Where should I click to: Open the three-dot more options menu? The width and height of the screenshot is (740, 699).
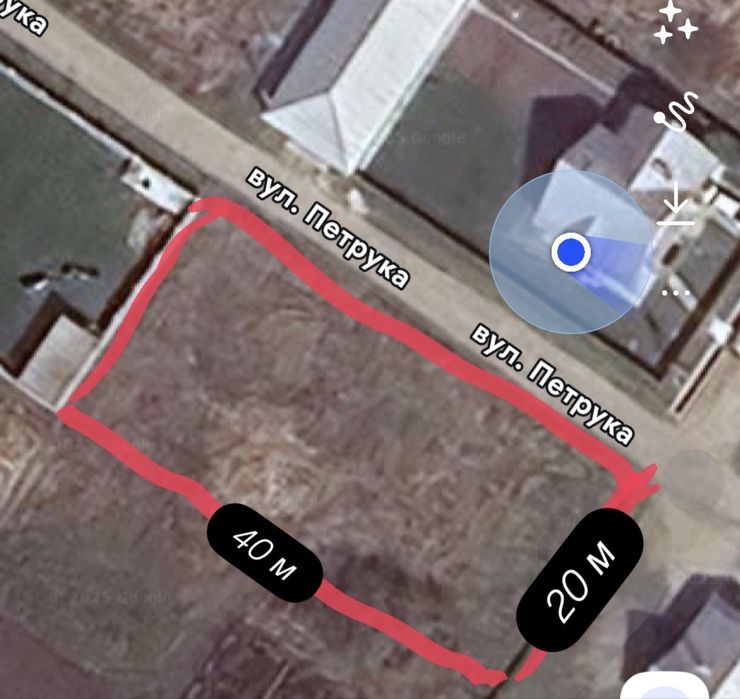point(677,293)
